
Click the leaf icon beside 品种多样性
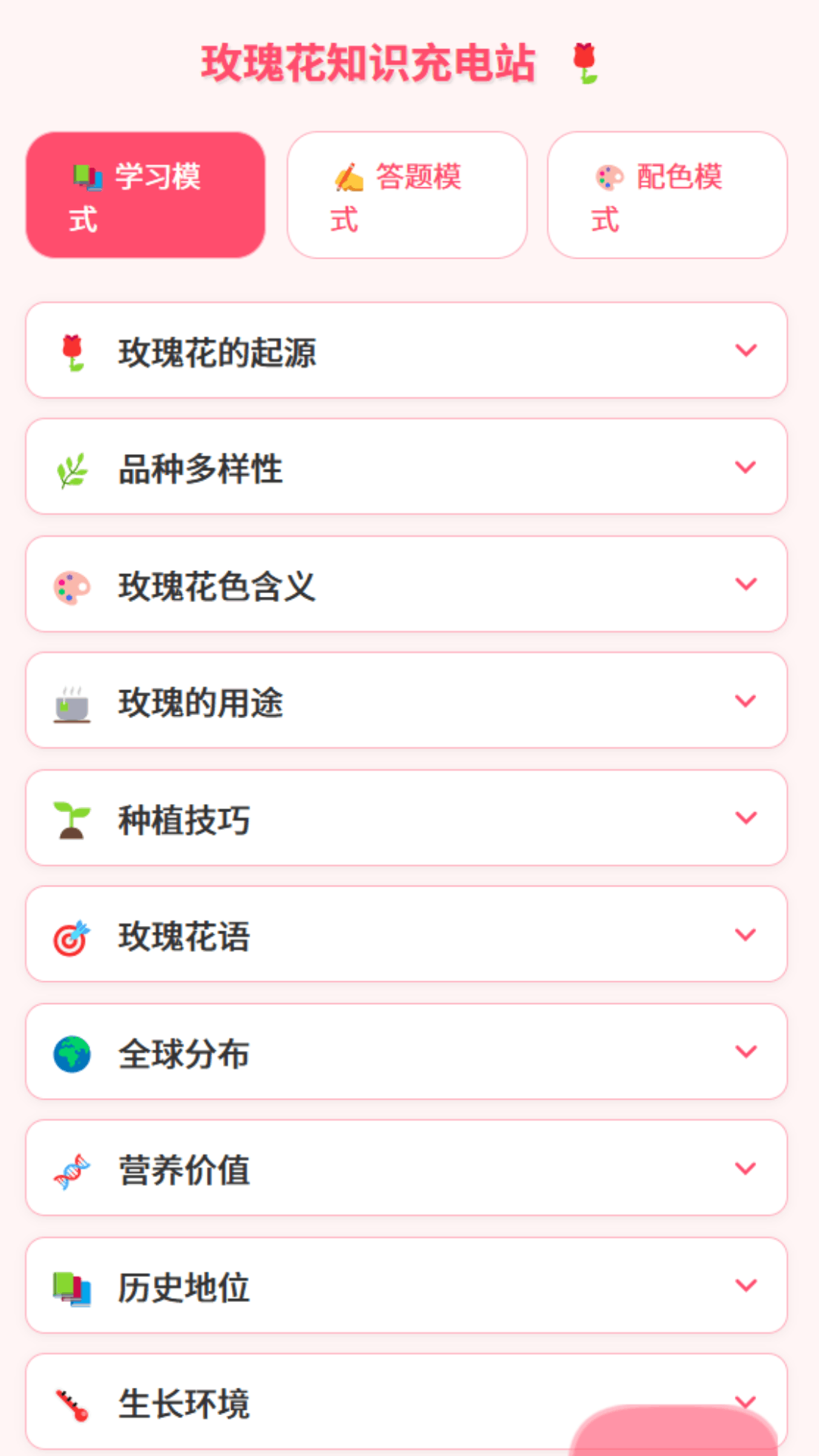tap(72, 467)
